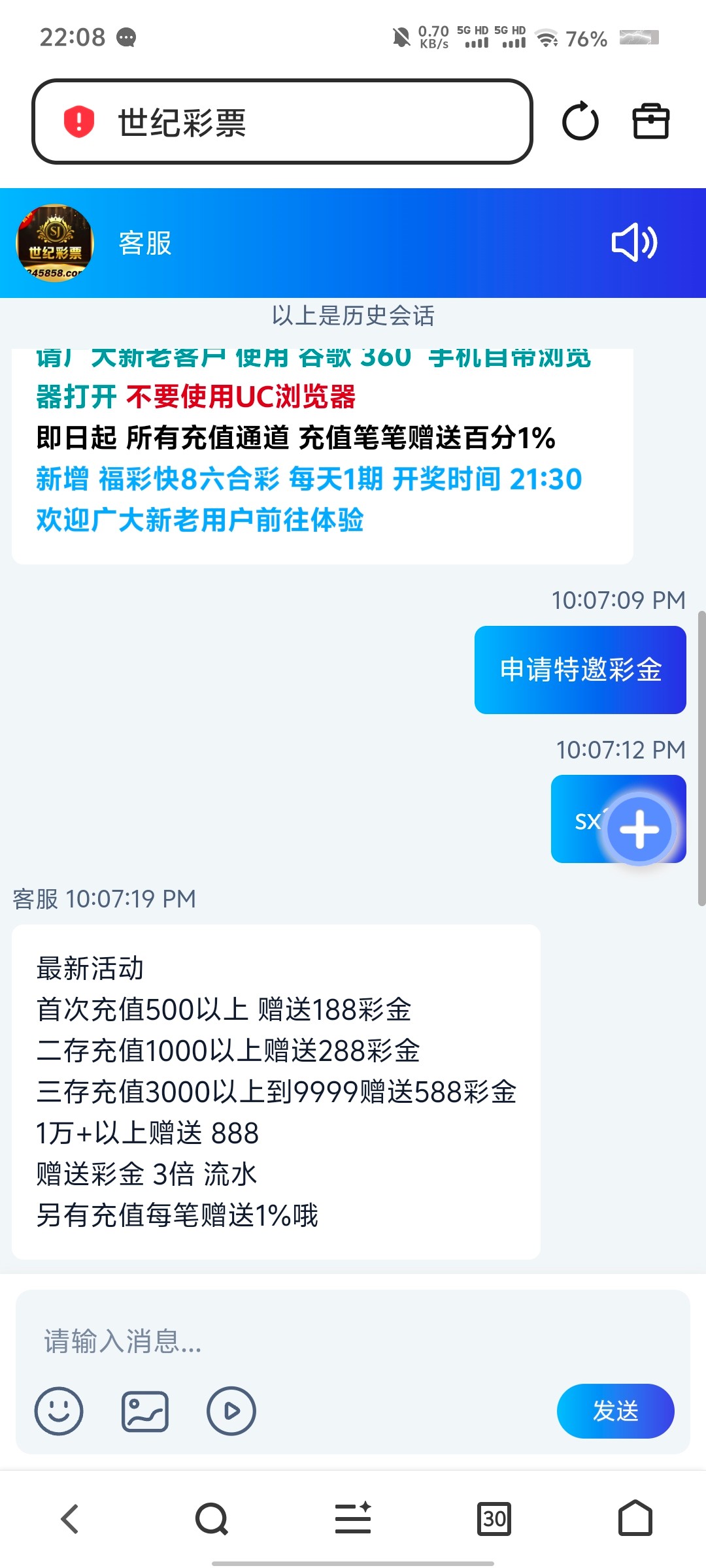The width and height of the screenshot is (706, 1568).
Task: Open the tab switcher showing 30 tabs
Action: tap(495, 1519)
